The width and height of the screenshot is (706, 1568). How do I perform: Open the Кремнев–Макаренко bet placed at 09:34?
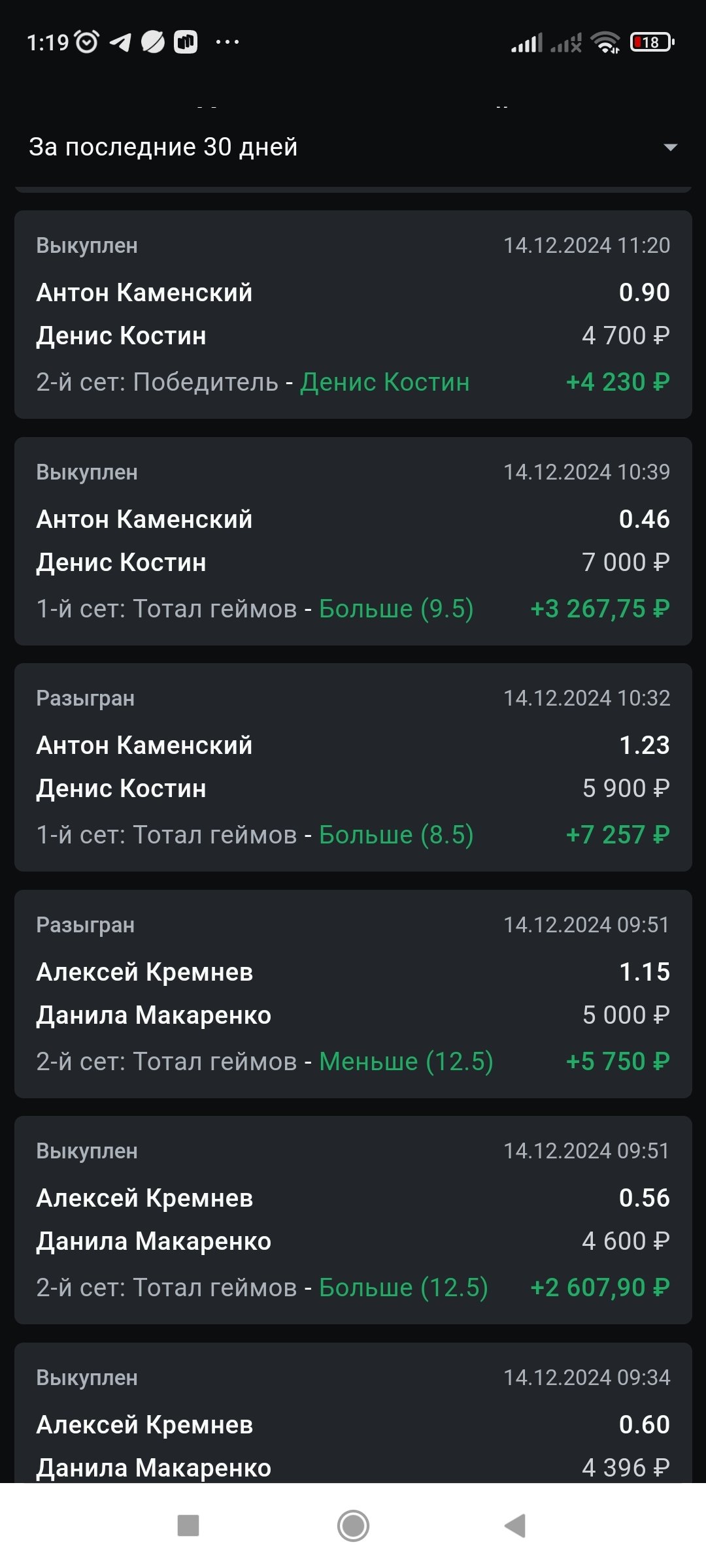353,1418
